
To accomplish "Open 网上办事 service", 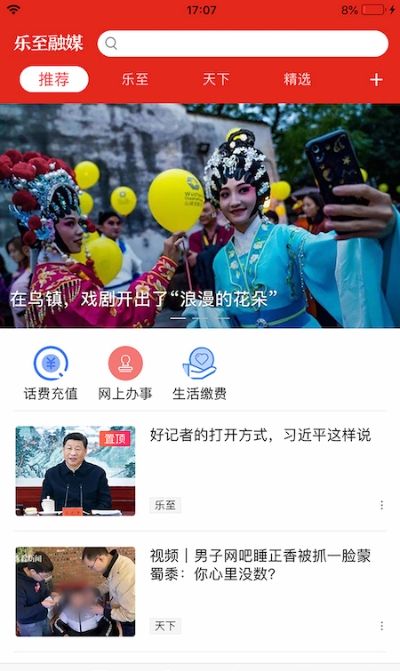I will click(x=125, y=373).
